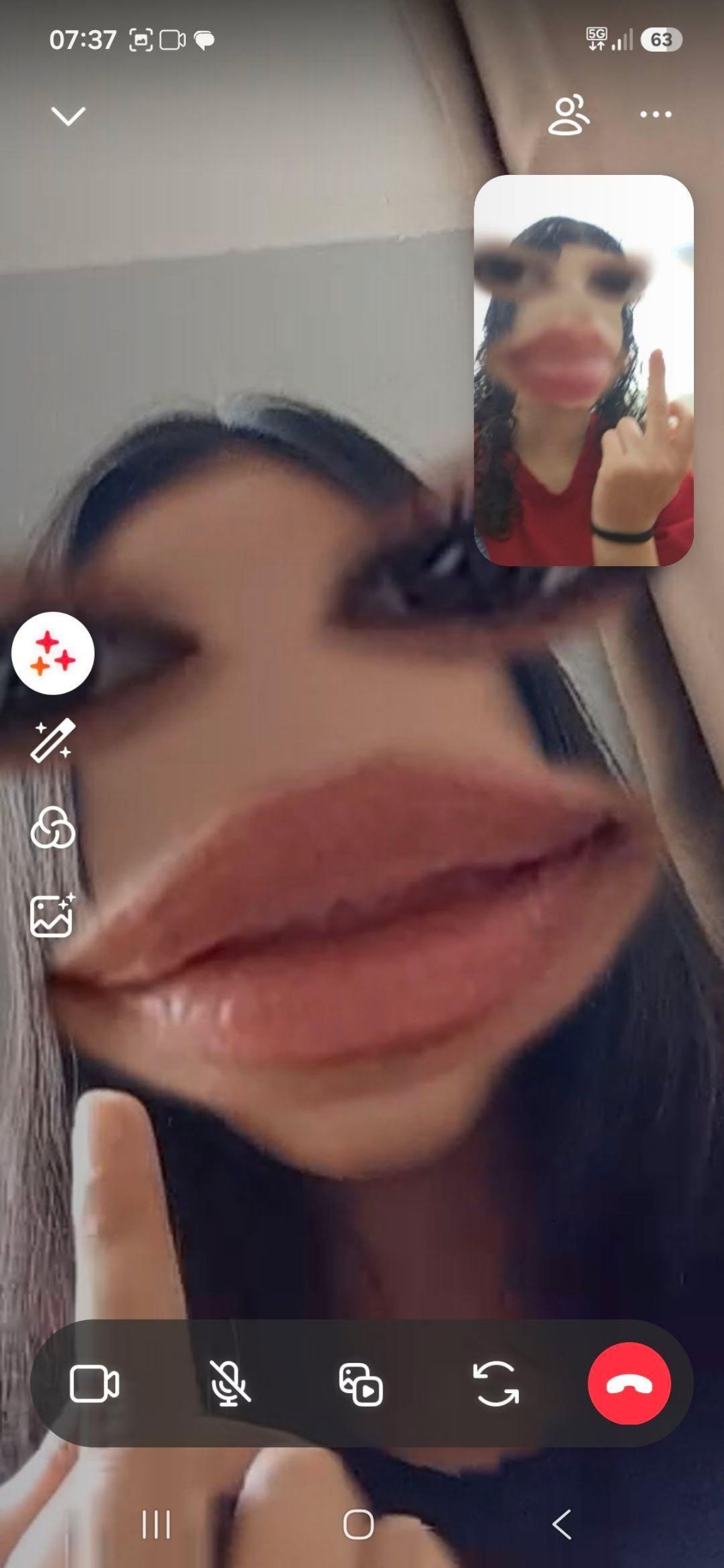
Task: Go back using the system back button
Action: tap(562, 1524)
